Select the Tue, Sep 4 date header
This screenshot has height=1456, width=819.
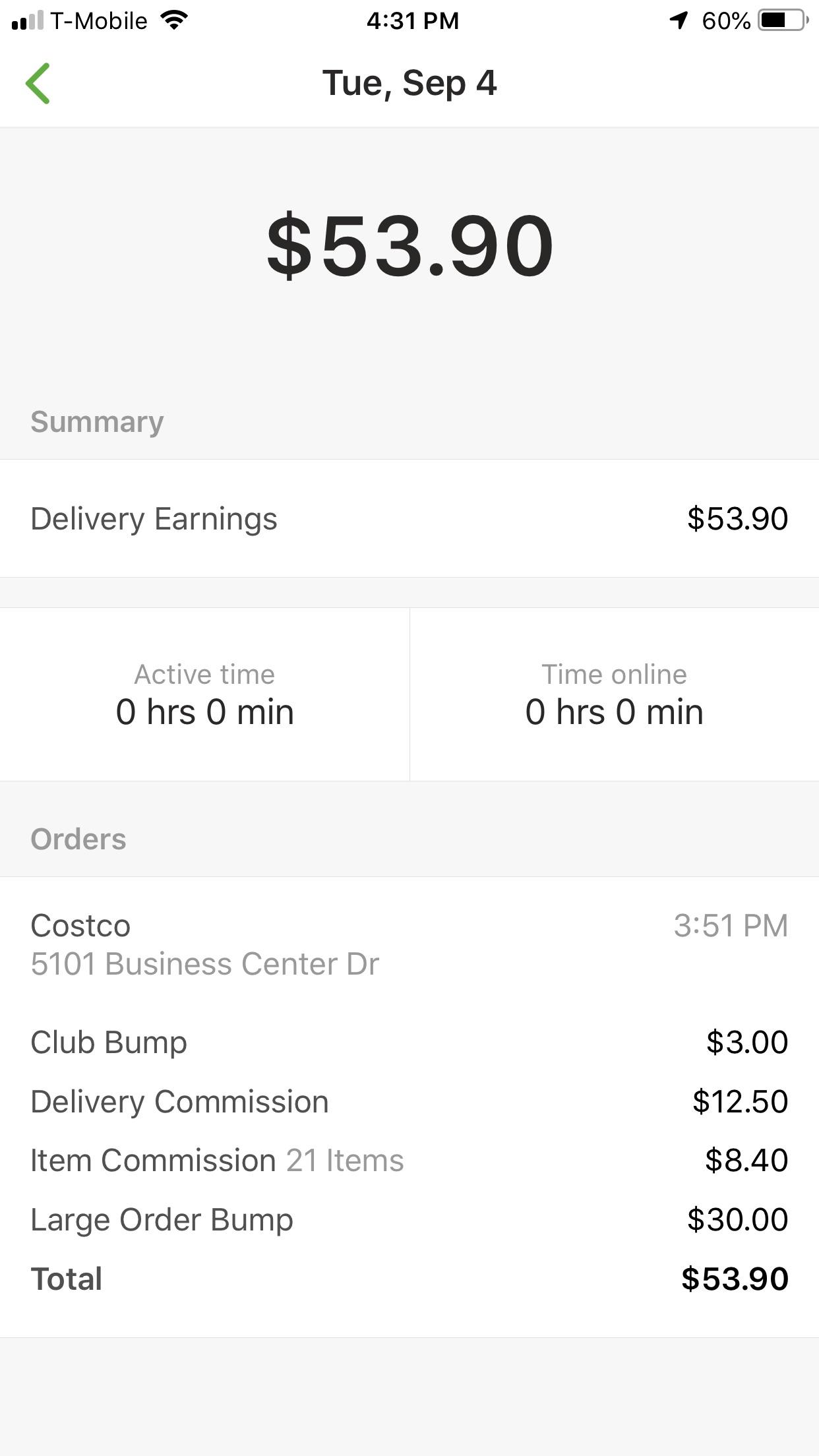pyautogui.click(x=409, y=82)
